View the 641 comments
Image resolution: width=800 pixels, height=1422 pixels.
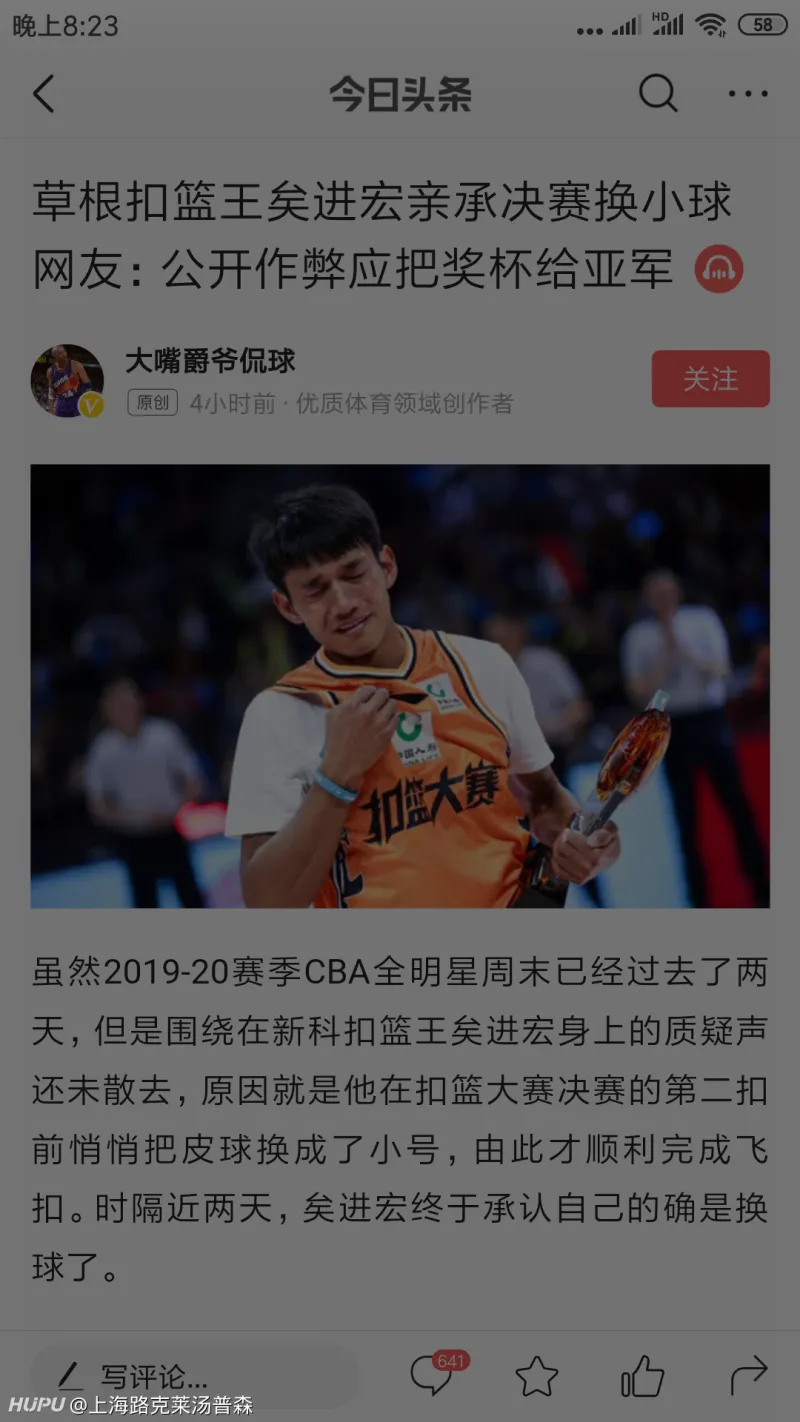click(x=434, y=1375)
